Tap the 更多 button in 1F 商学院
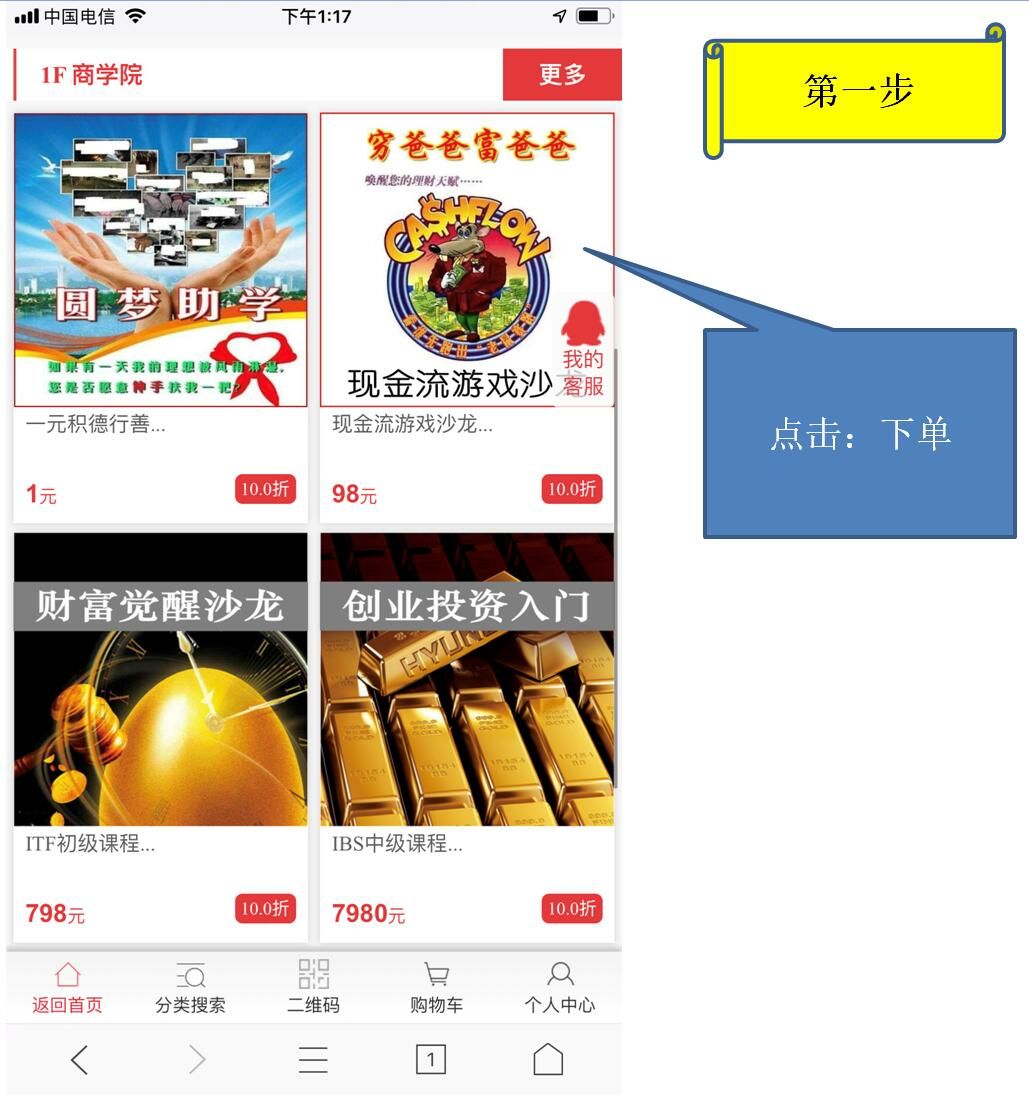 [x=562, y=75]
